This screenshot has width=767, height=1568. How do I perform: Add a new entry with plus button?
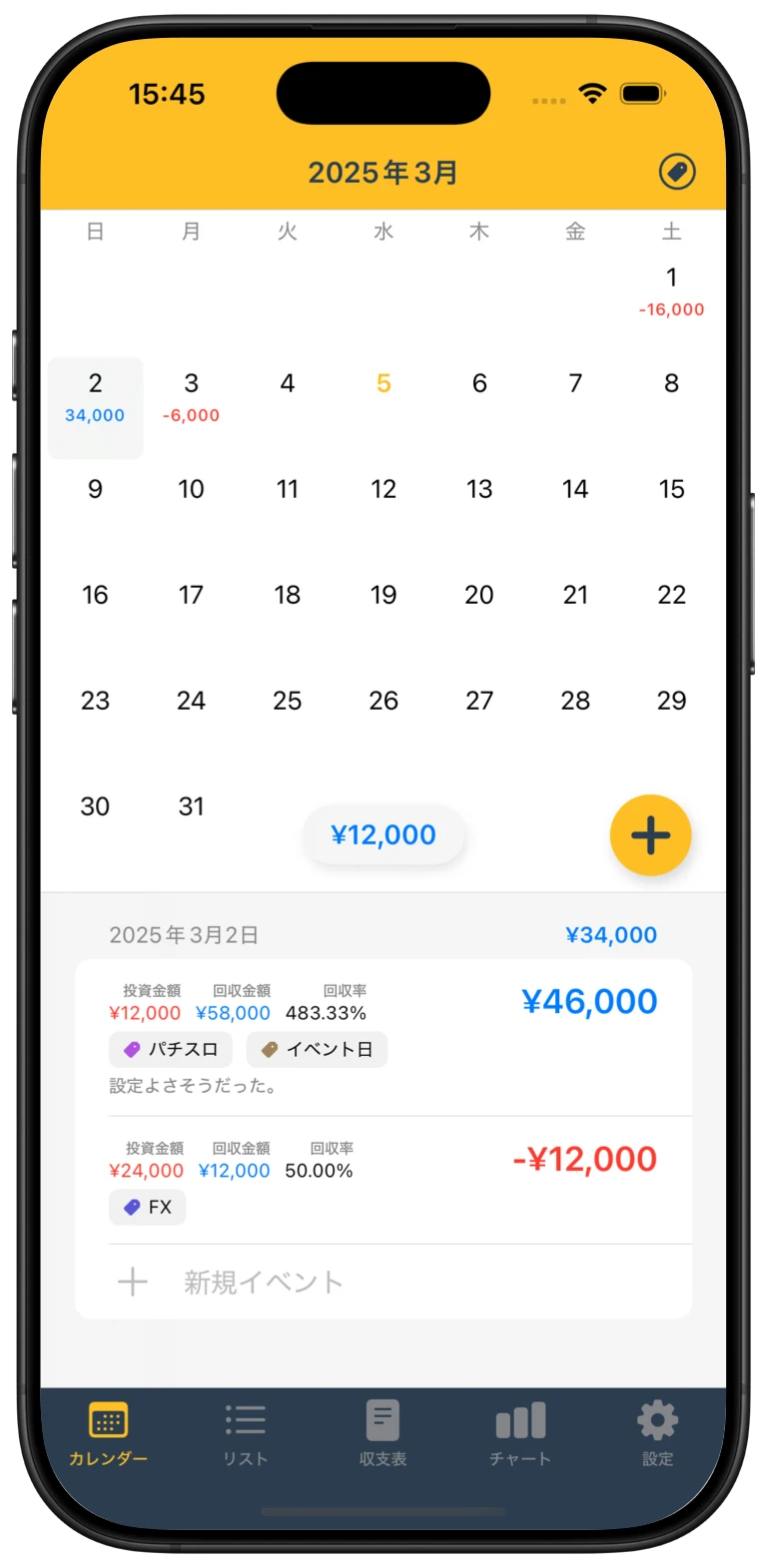click(650, 835)
